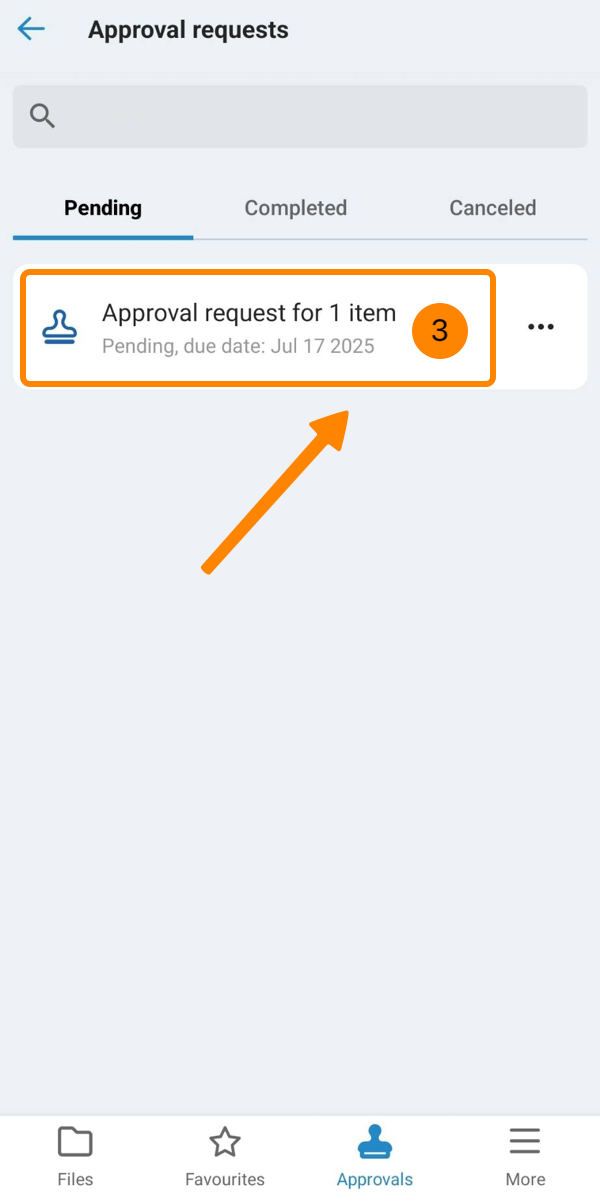
Task: Select the Pending tab
Action: [103, 208]
